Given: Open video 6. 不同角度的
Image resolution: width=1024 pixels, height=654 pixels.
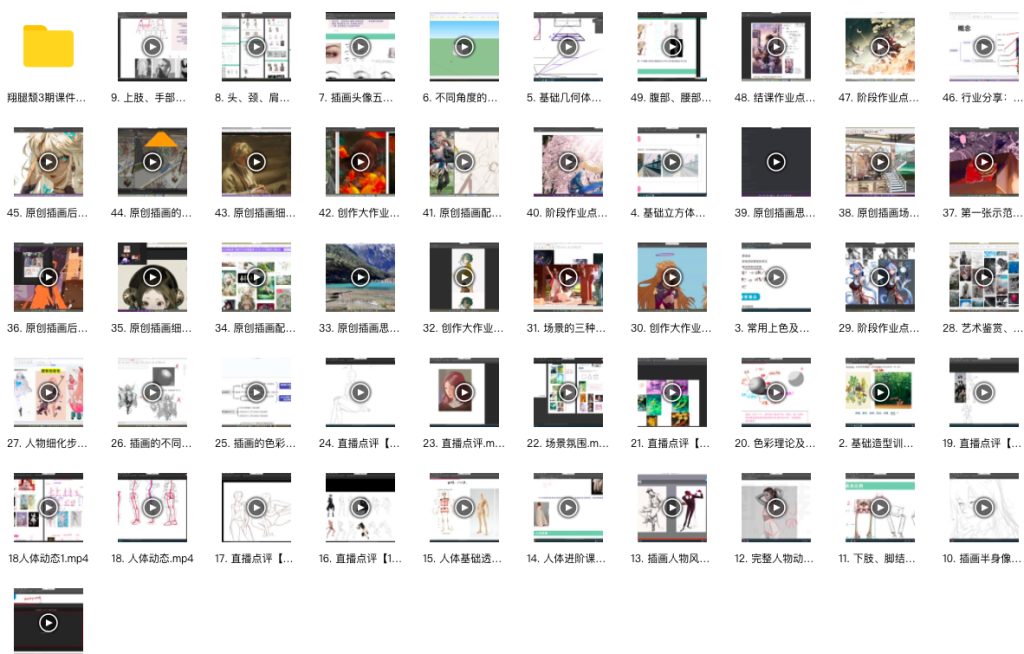Looking at the screenshot, I should coord(464,47).
